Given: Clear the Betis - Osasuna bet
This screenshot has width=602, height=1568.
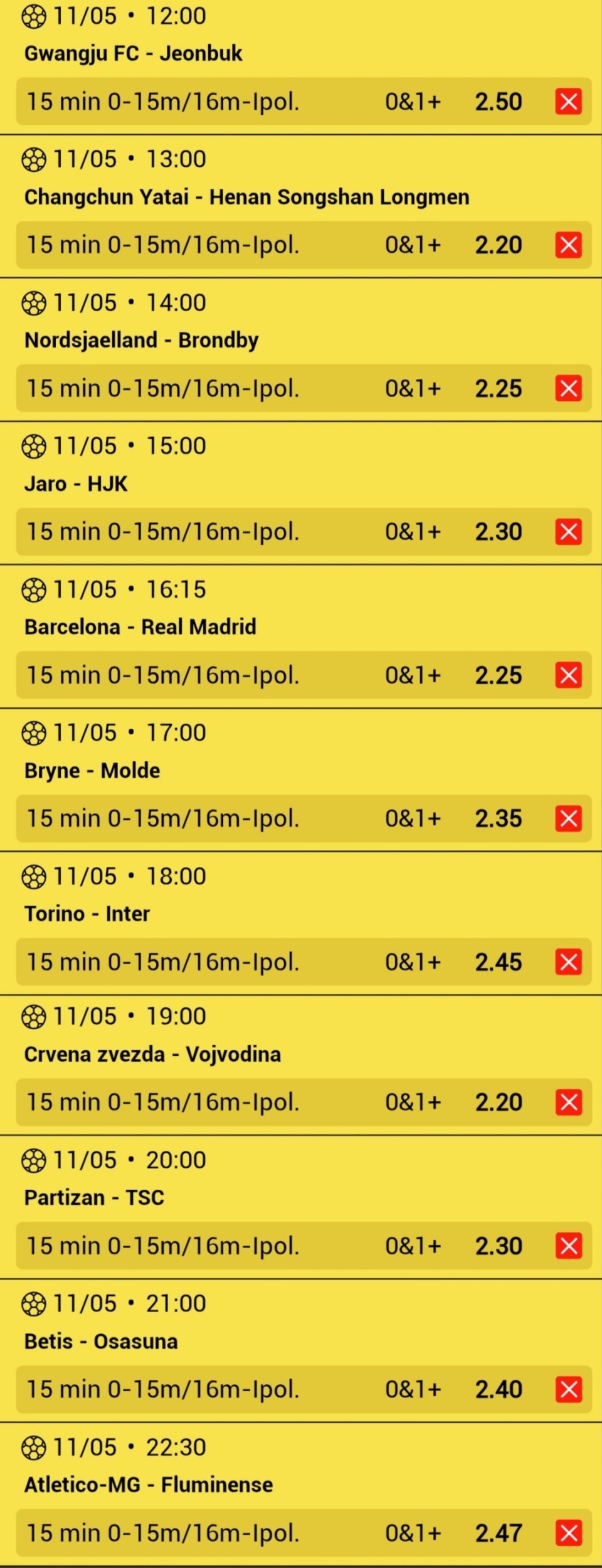Looking at the screenshot, I should (x=568, y=1390).
